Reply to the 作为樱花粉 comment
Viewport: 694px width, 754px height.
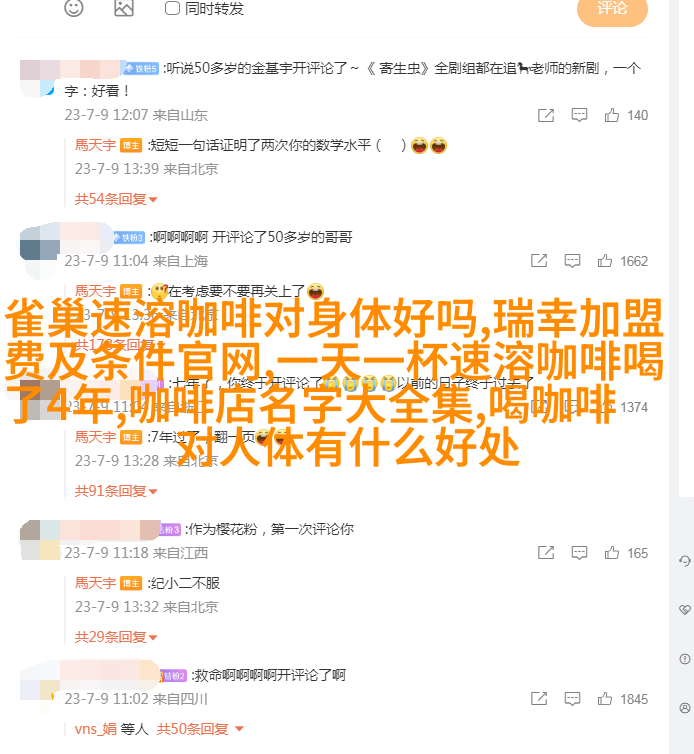(x=578, y=553)
